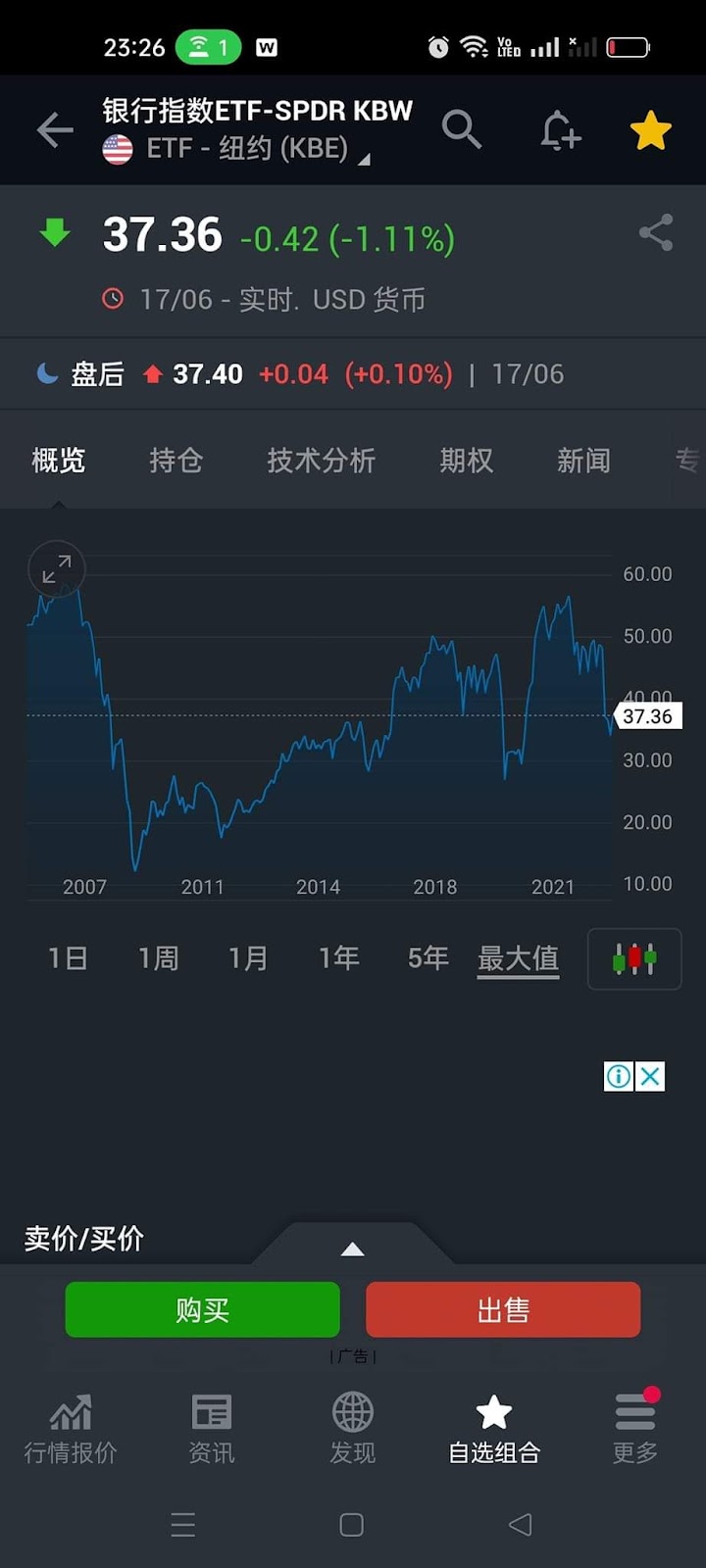Open the exchange dropdown next to 纽约 (KBE)

click(x=364, y=159)
